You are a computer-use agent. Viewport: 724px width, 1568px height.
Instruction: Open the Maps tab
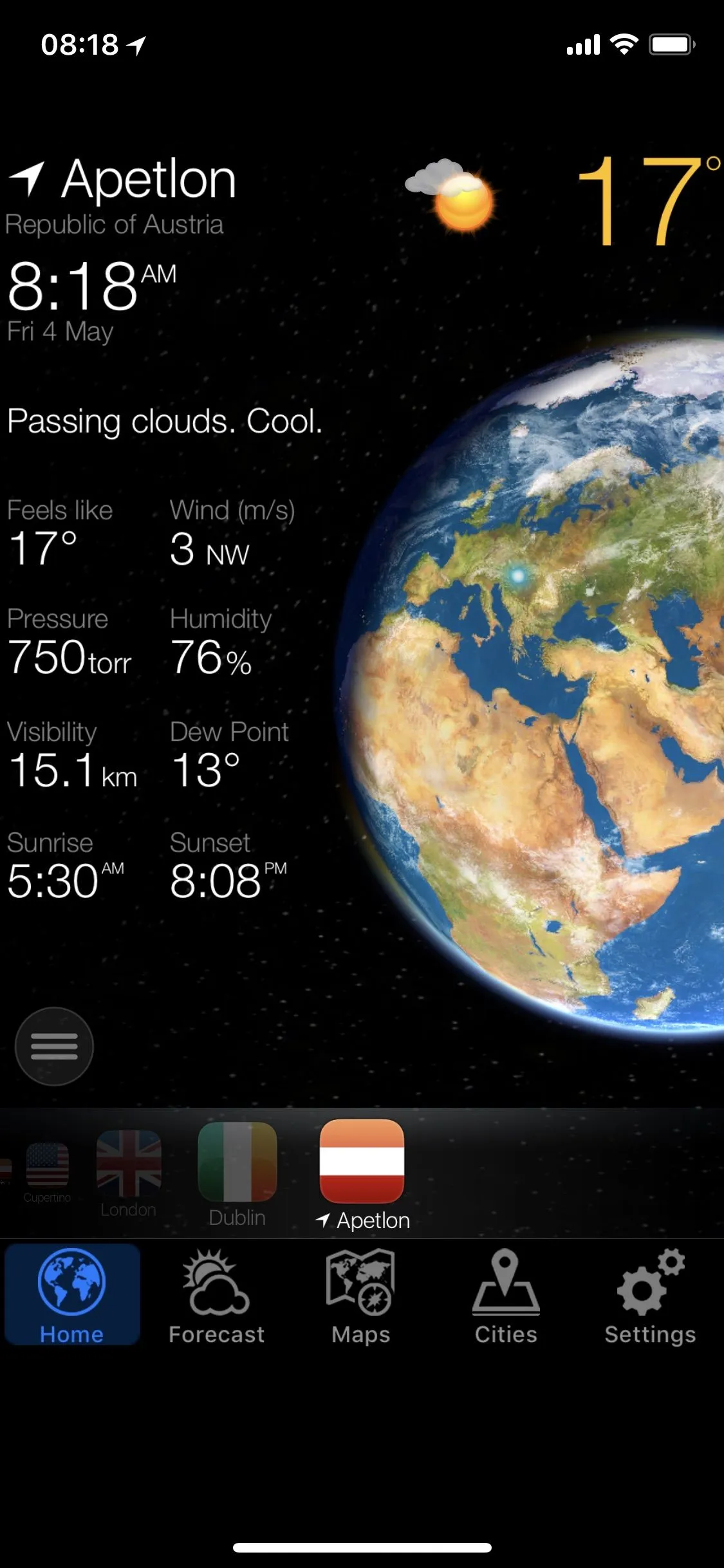360,1295
